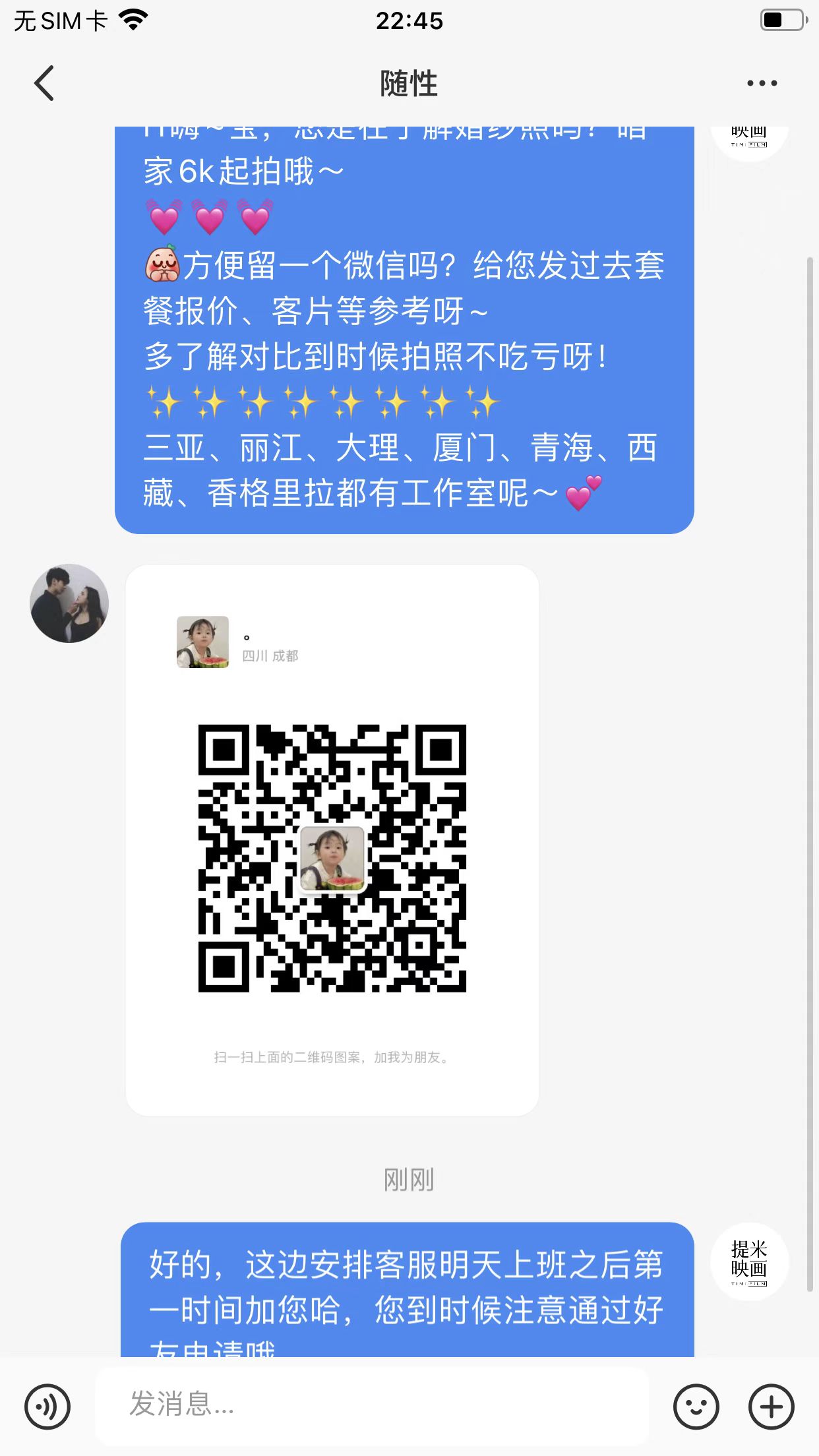The image size is (819, 1456).
Task: Open the emoji picker
Action: pyautogui.click(x=696, y=1407)
